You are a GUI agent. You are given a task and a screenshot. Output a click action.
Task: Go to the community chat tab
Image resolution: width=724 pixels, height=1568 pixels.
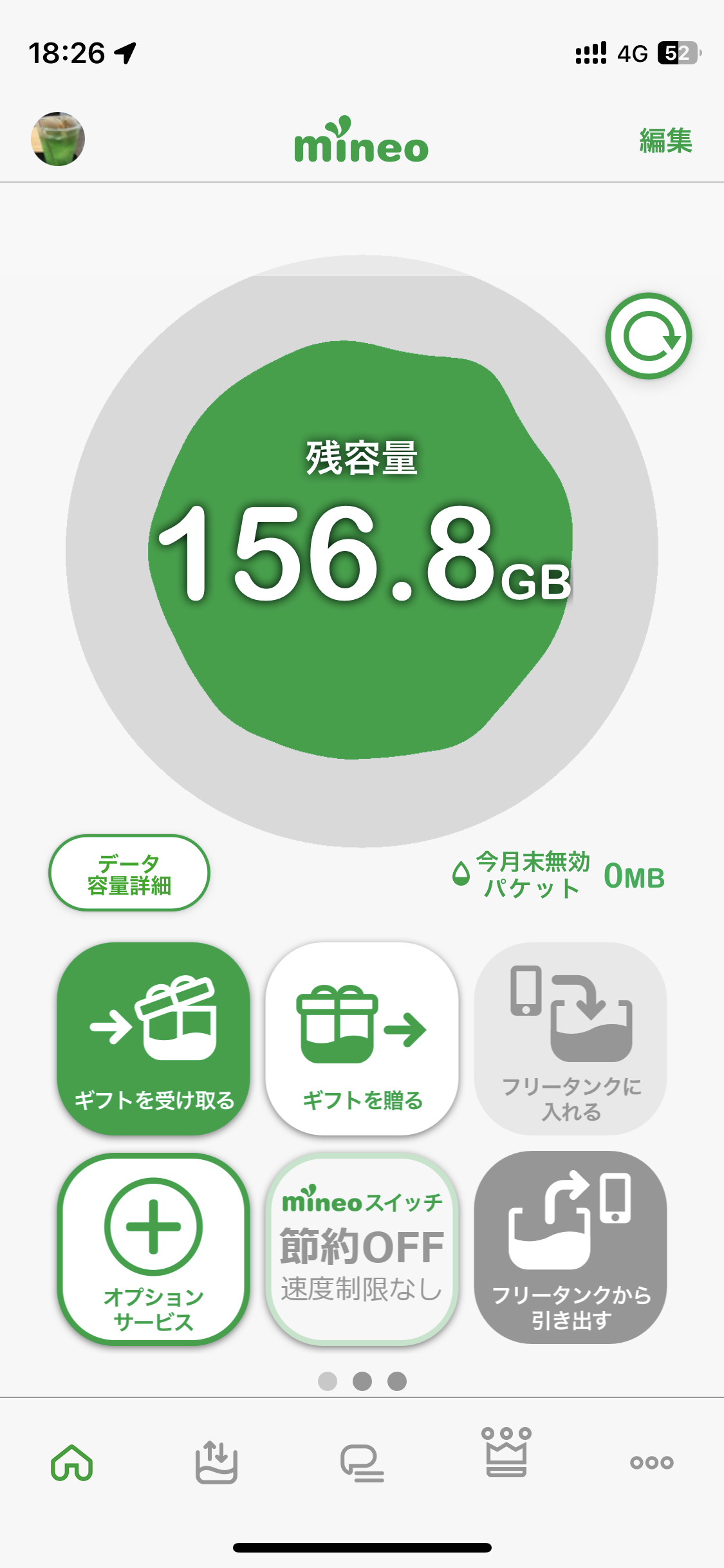click(362, 1462)
